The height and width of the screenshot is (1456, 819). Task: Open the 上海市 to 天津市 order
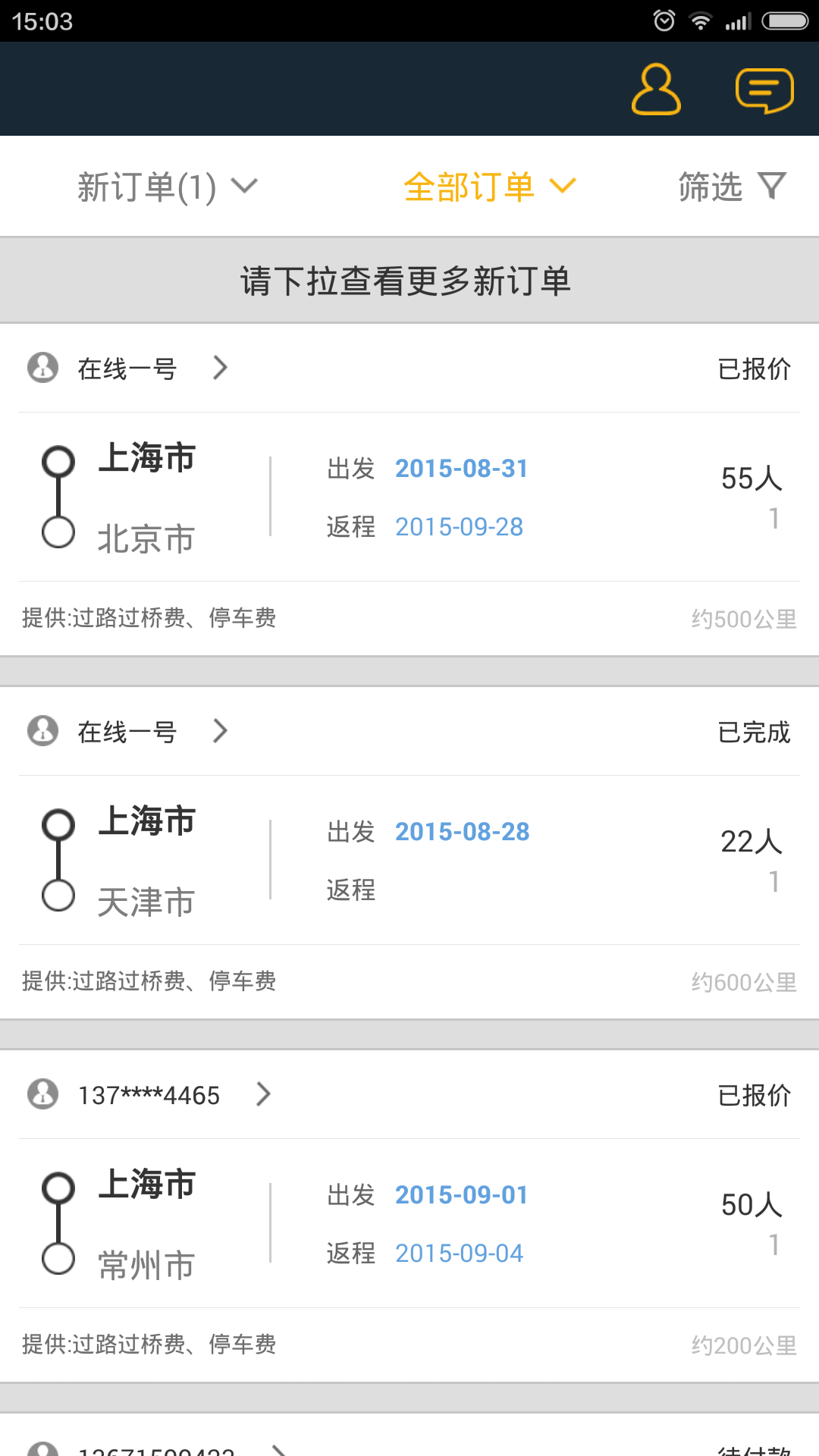[409, 861]
